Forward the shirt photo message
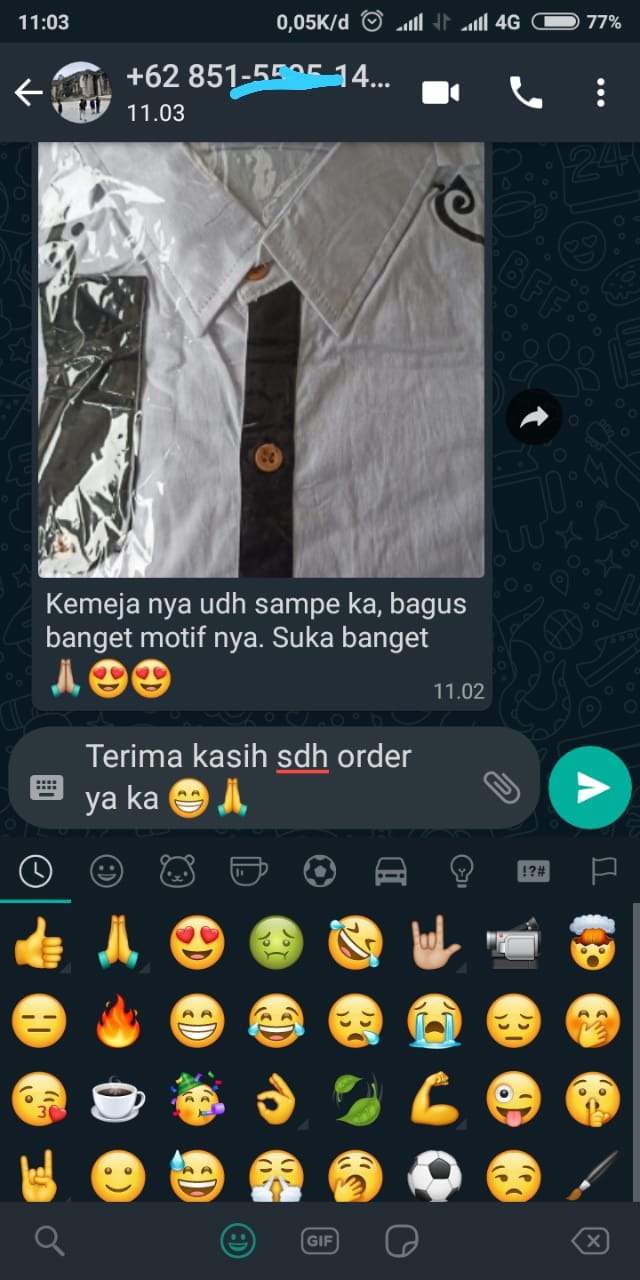 [533, 417]
